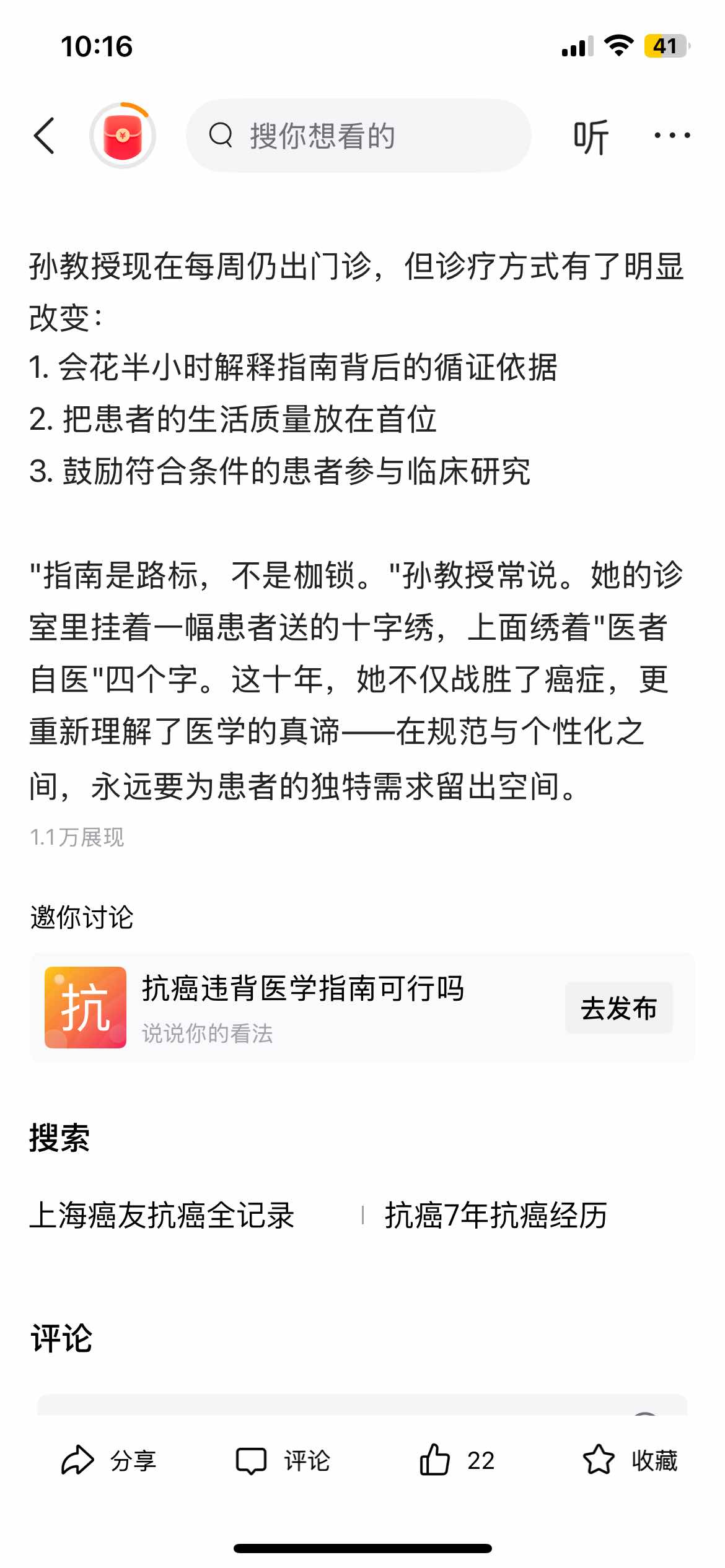Save article using 收藏 star
Image resolution: width=725 pixels, height=1568 pixels.
pos(630,1461)
